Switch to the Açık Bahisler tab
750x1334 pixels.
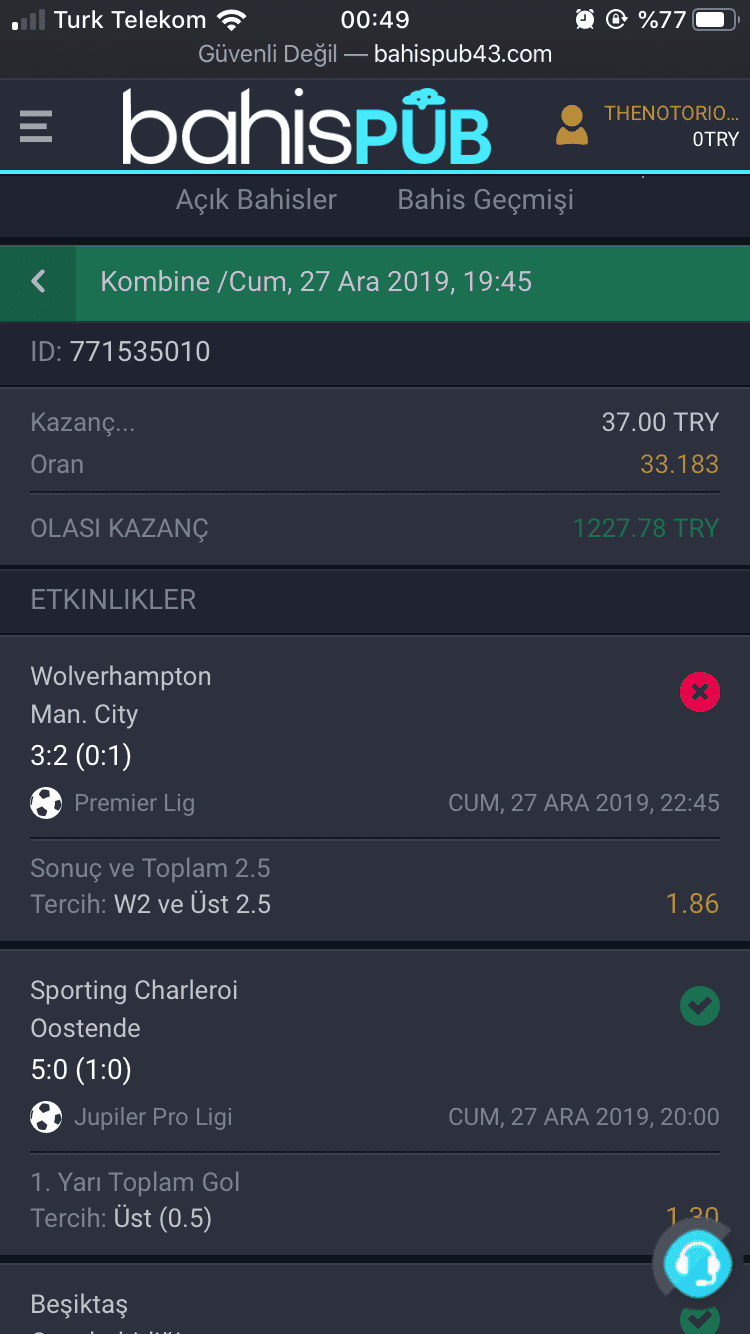coord(256,199)
